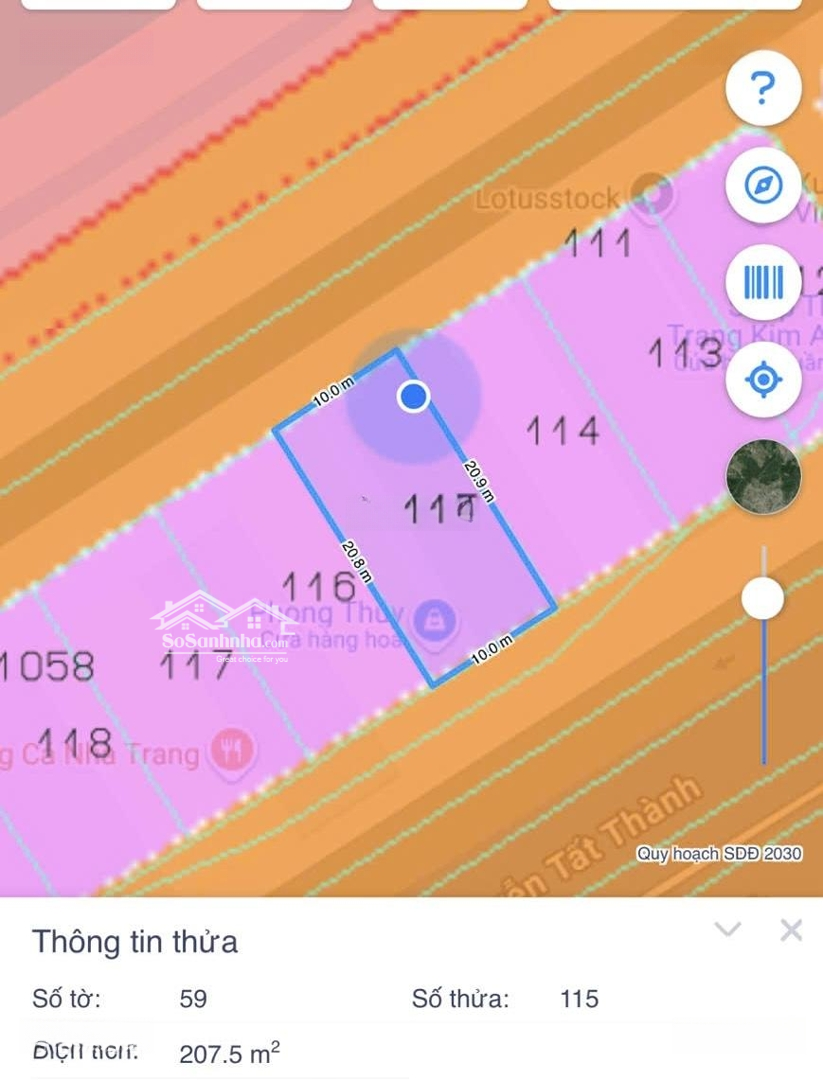Close the Thông tin thửa panel

(791, 930)
